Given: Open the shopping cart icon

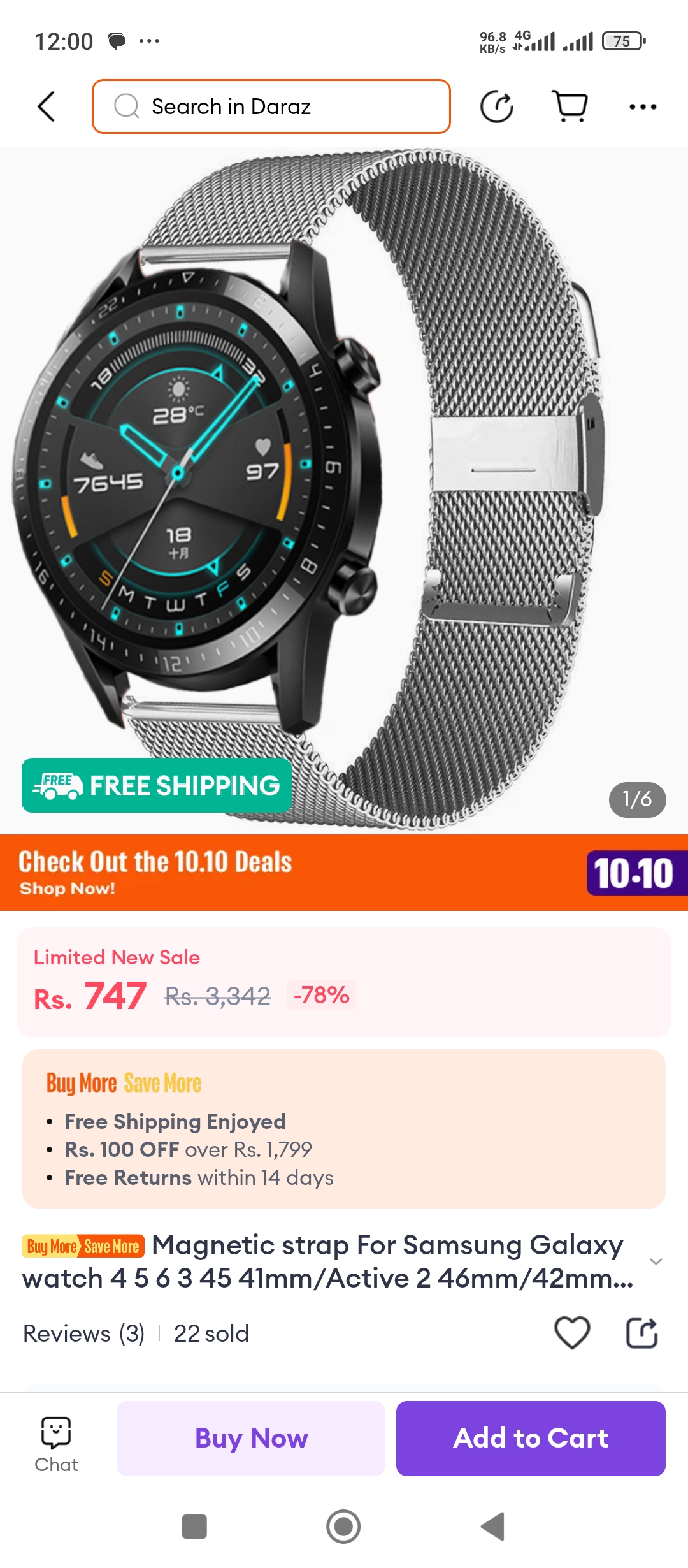Looking at the screenshot, I should pyautogui.click(x=570, y=106).
